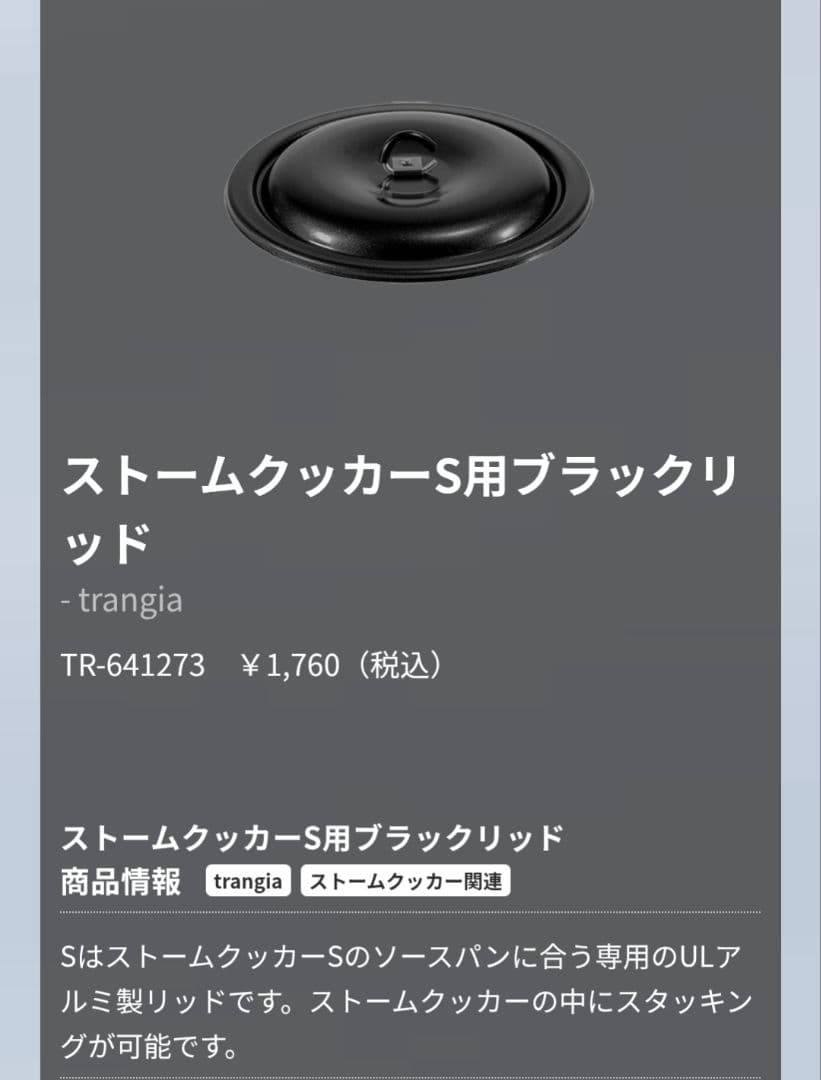
Task: Click the hyphen before trangia brand text
Action: click(66, 601)
